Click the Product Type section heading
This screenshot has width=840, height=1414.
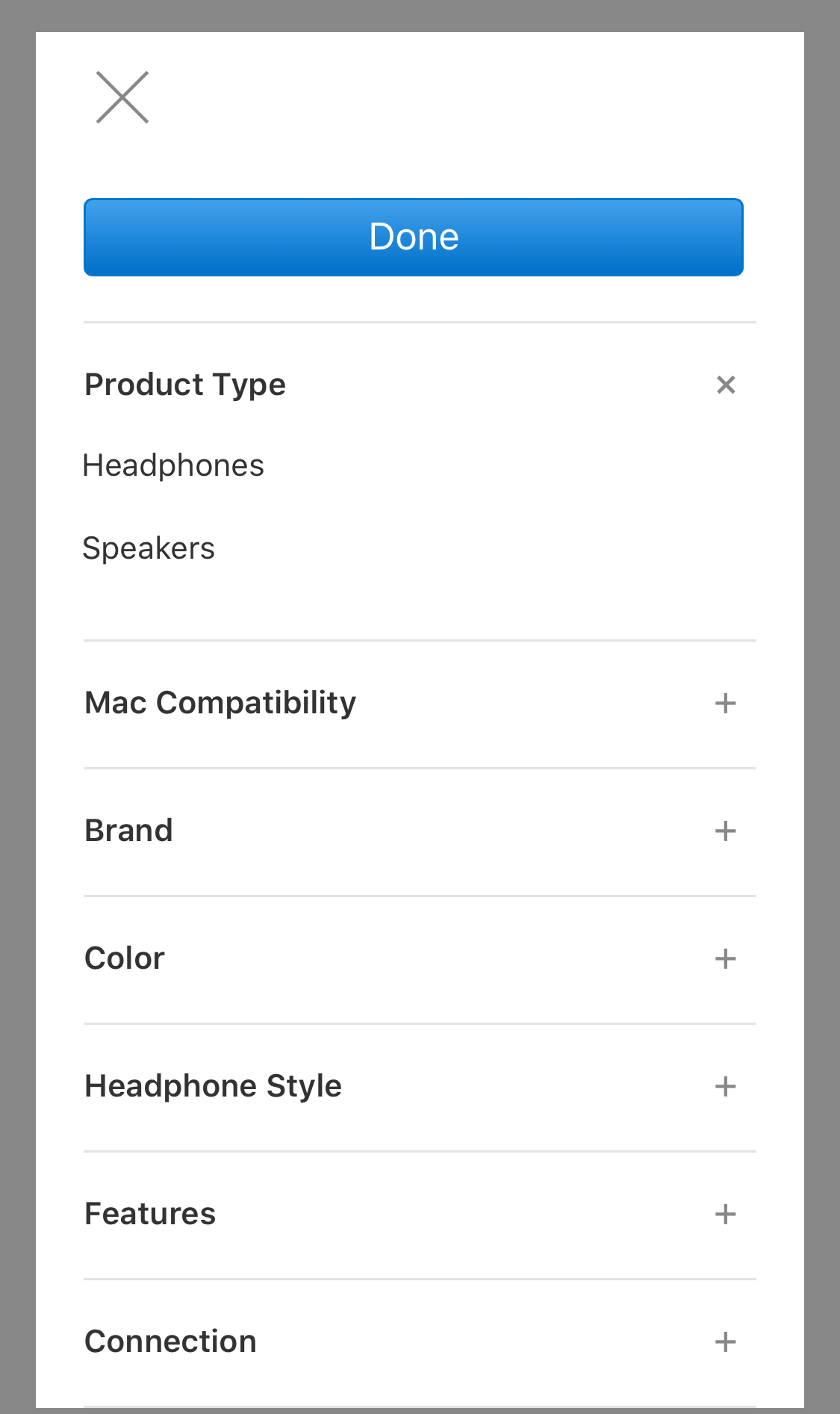click(185, 385)
